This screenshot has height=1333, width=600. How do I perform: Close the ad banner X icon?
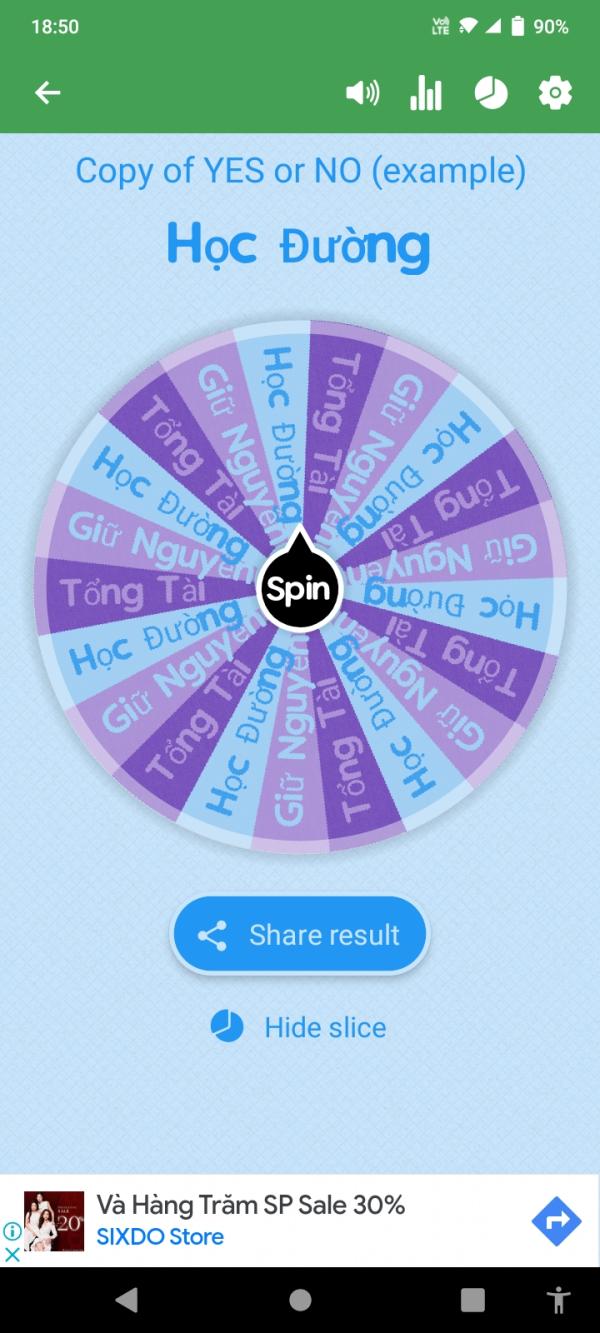[x=12, y=1254]
